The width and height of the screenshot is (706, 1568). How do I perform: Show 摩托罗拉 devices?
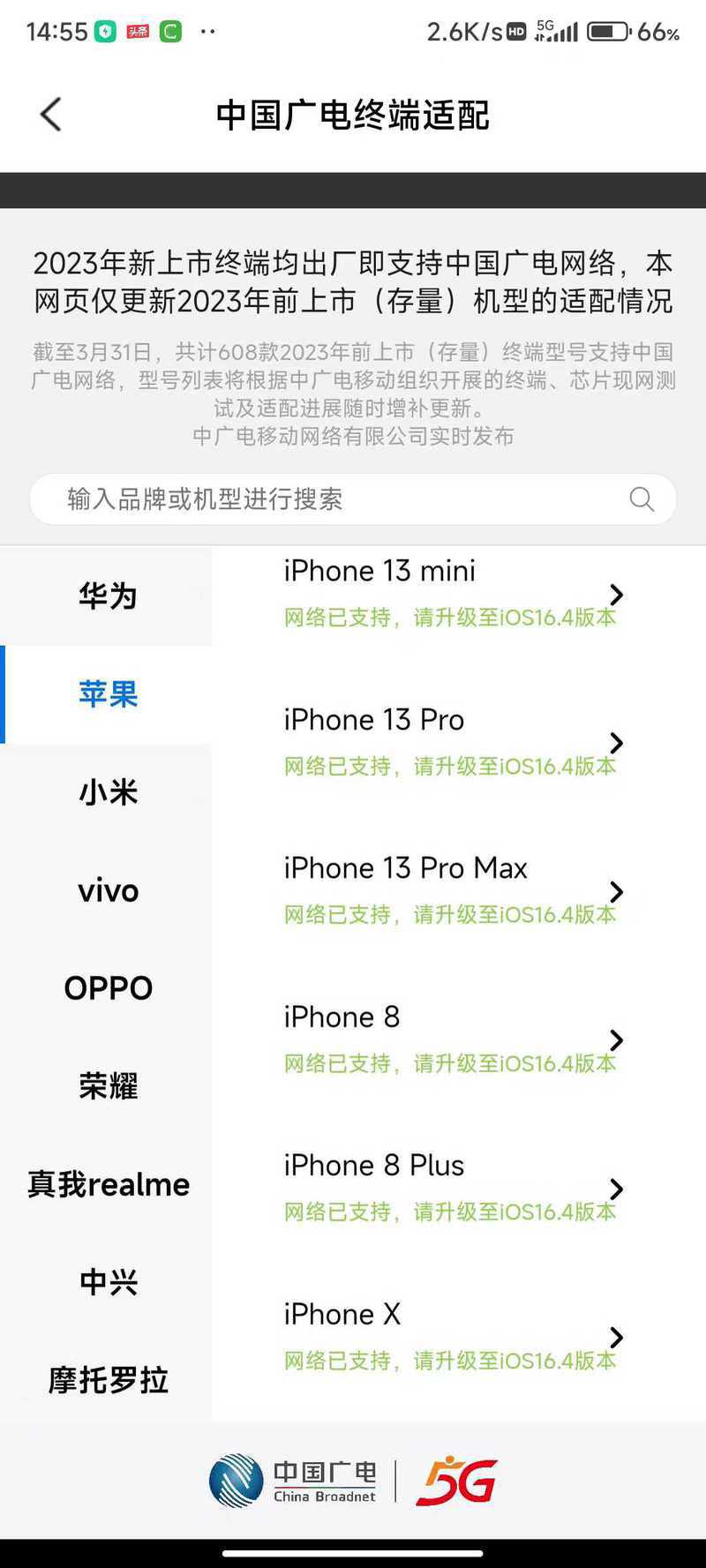point(107,1380)
